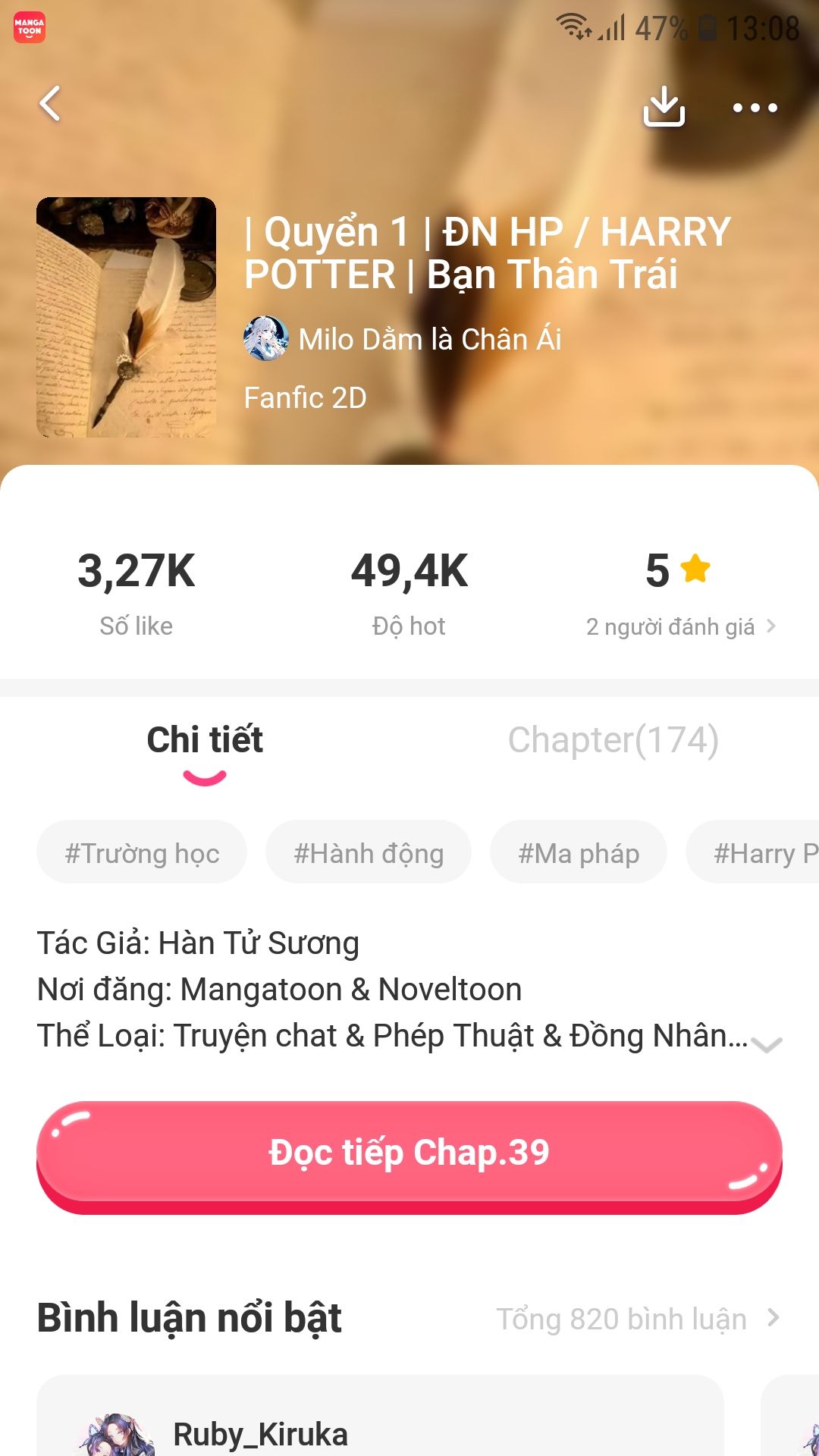
Task: View all 820 bình luận comments
Action: (637, 1319)
